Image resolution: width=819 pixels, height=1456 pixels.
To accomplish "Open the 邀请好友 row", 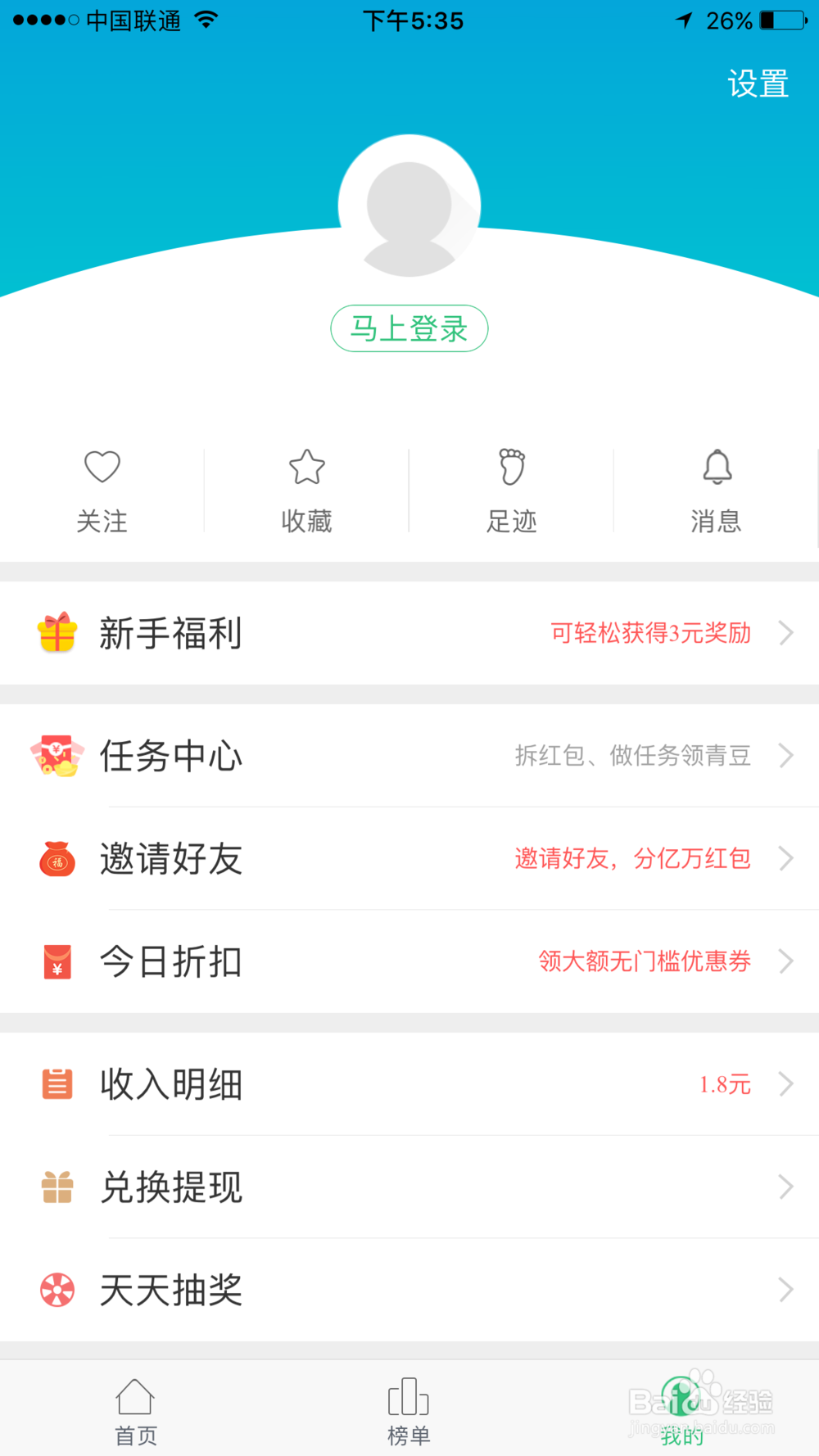I will (x=409, y=858).
